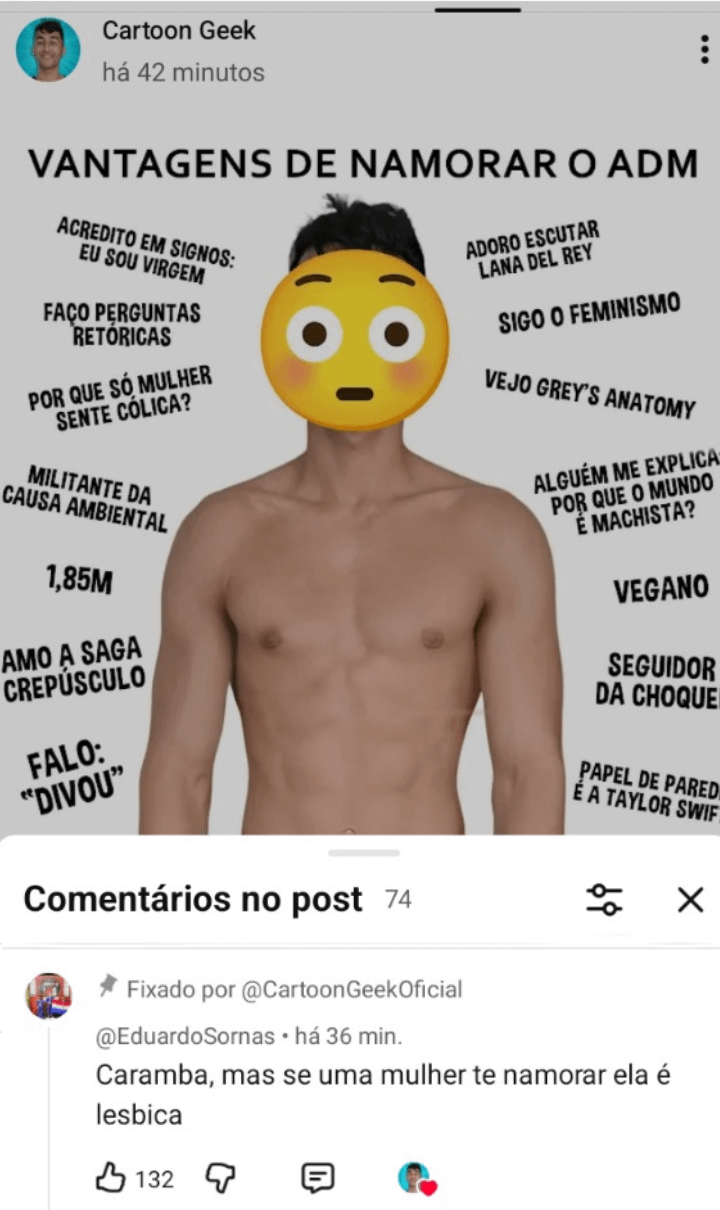The width and height of the screenshot is (720, 1210).
Task: View the profile picture of @EduardoSornas
Action: point(48,996)
